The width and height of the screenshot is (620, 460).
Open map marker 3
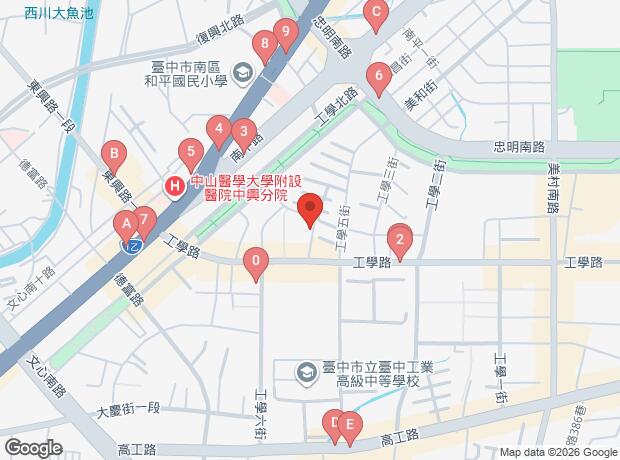point(241,132)
